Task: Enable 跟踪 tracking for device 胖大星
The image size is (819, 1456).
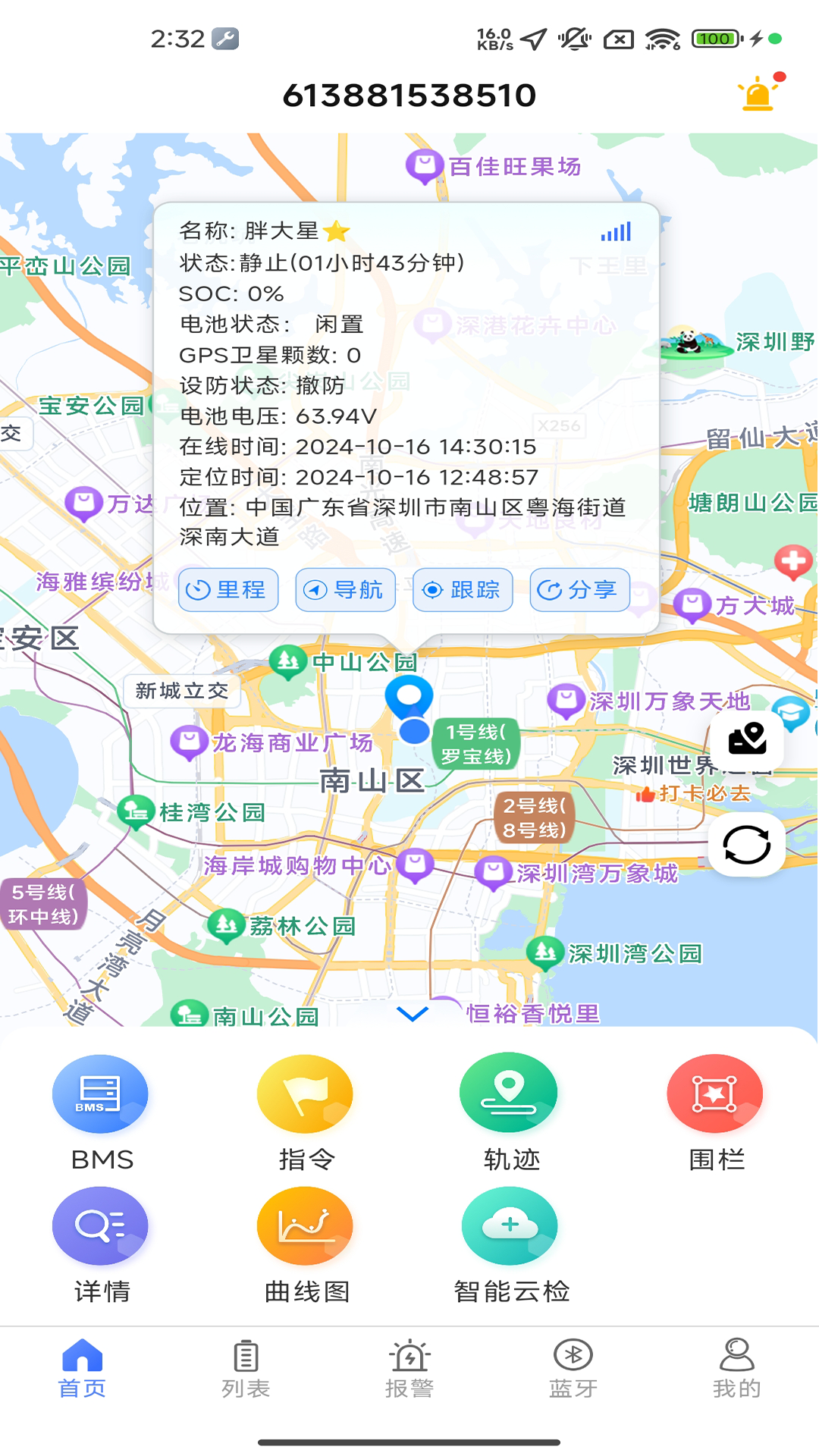Action: (462, 590)
